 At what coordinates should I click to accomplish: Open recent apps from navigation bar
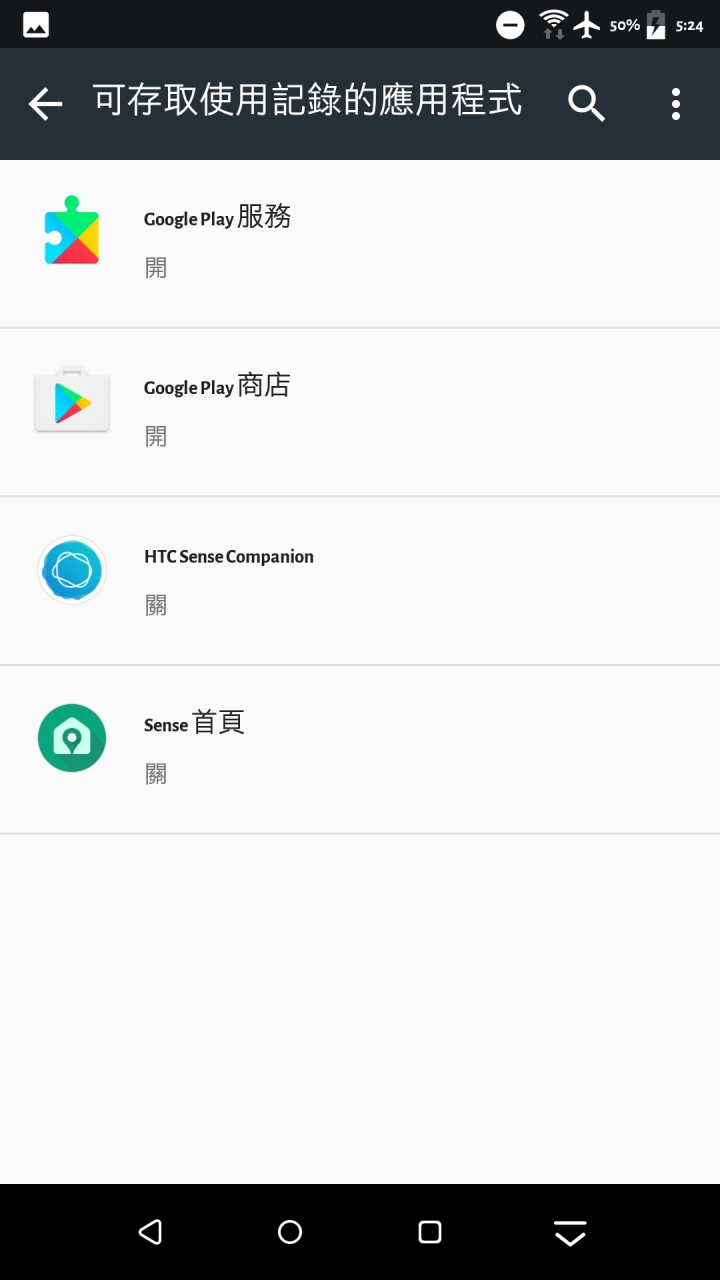pos(430,1232)
